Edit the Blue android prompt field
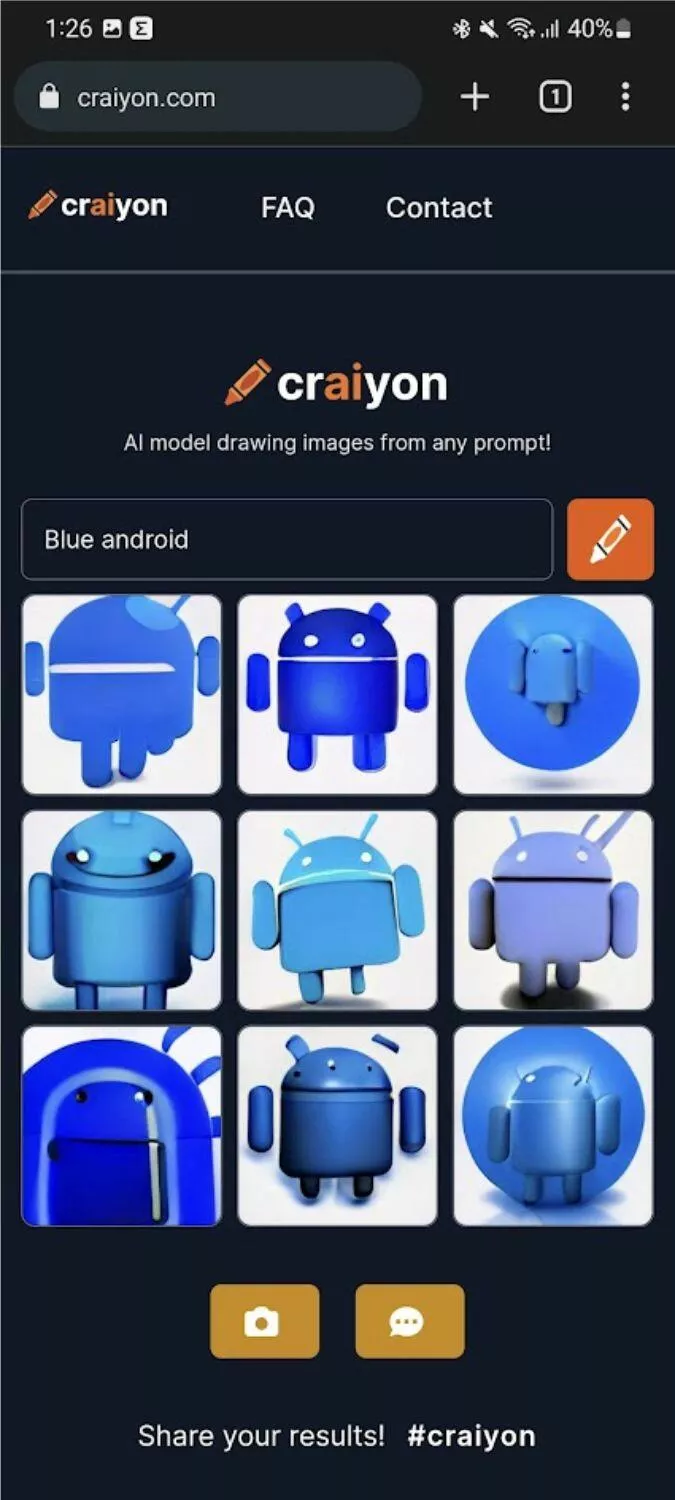This screenshot has width=675, height=1500. (x=286, y=540)
